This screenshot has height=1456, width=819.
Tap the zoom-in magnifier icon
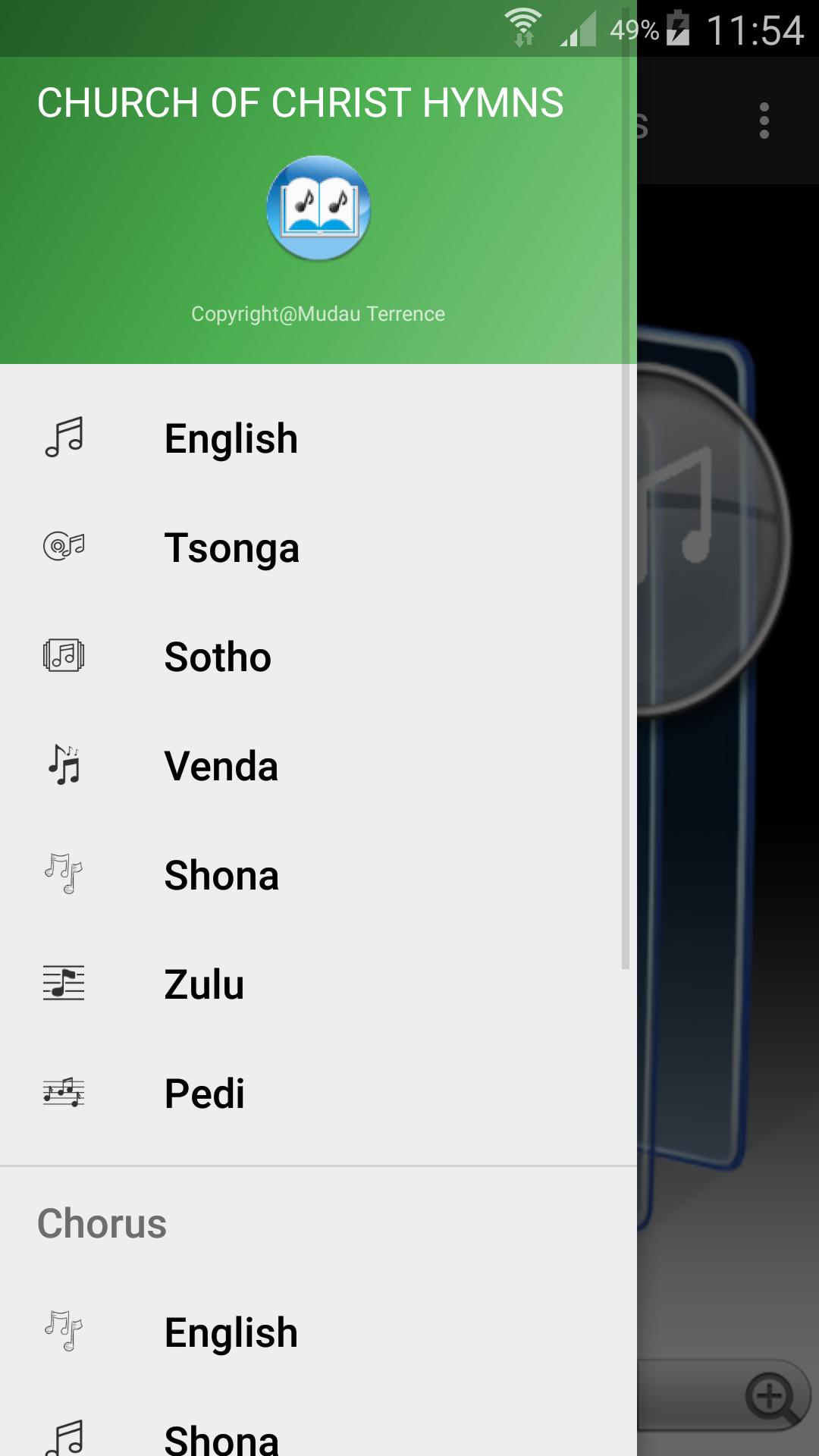point(773,1398)
